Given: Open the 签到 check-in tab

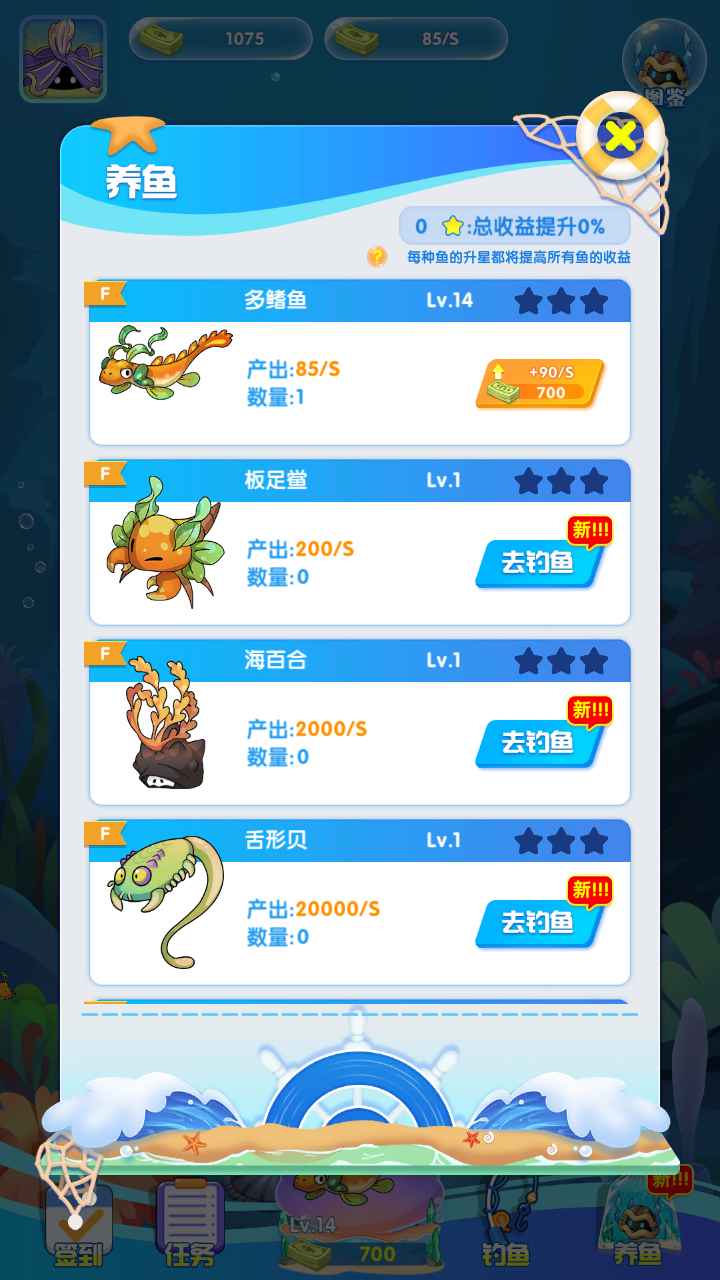Looking at the screenshot, I should (x=78, y=1225).
